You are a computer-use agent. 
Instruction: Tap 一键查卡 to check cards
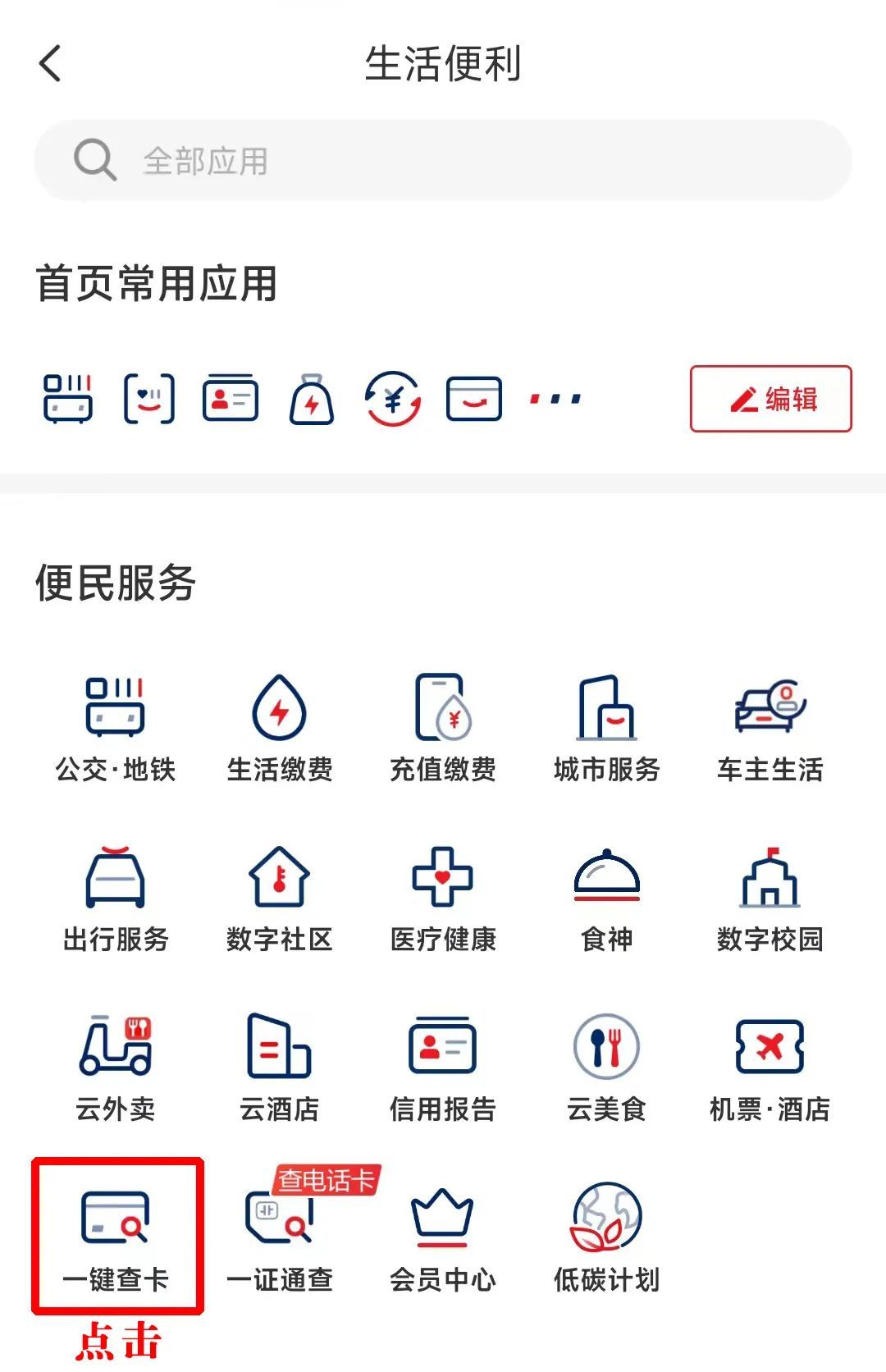click(x=116, y=1237)
